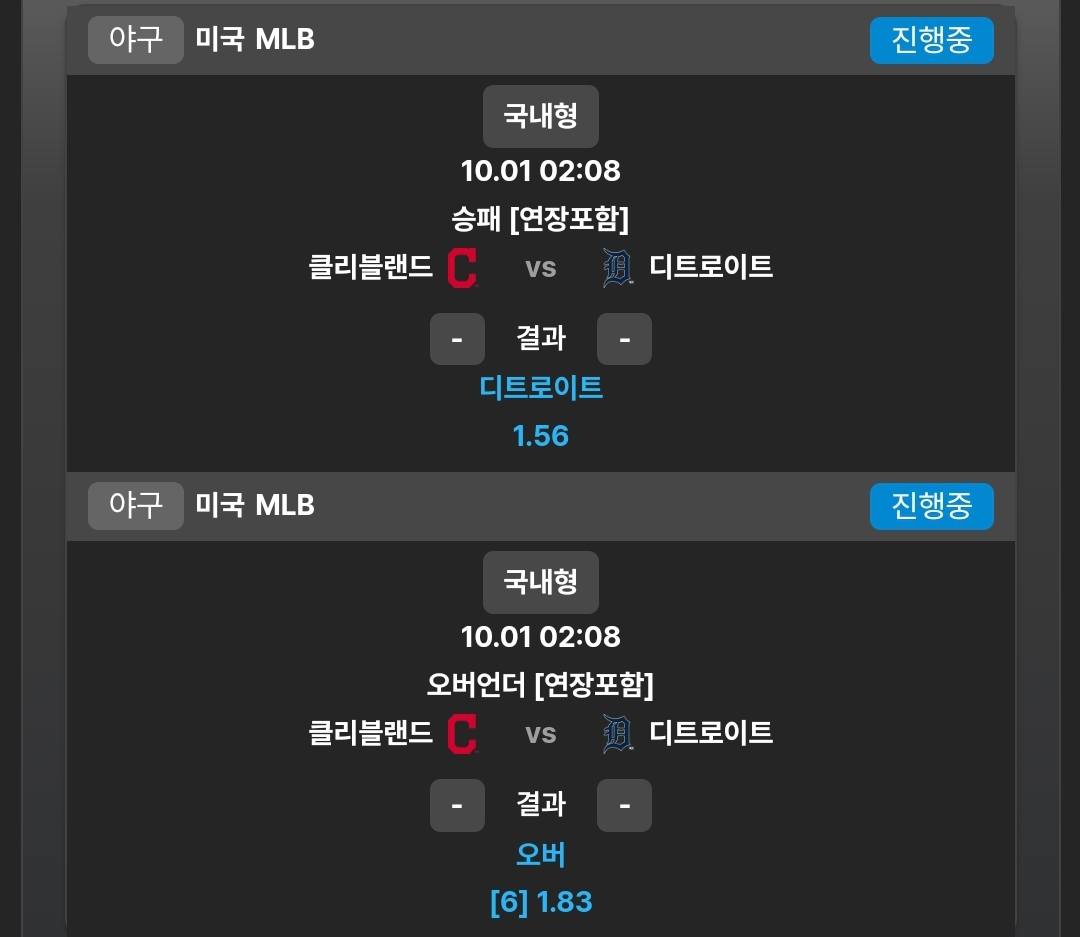Open the 오버언더 [연장포함] bet card
The height and width of the screenshot is (937, 1080).
point(540,685)
